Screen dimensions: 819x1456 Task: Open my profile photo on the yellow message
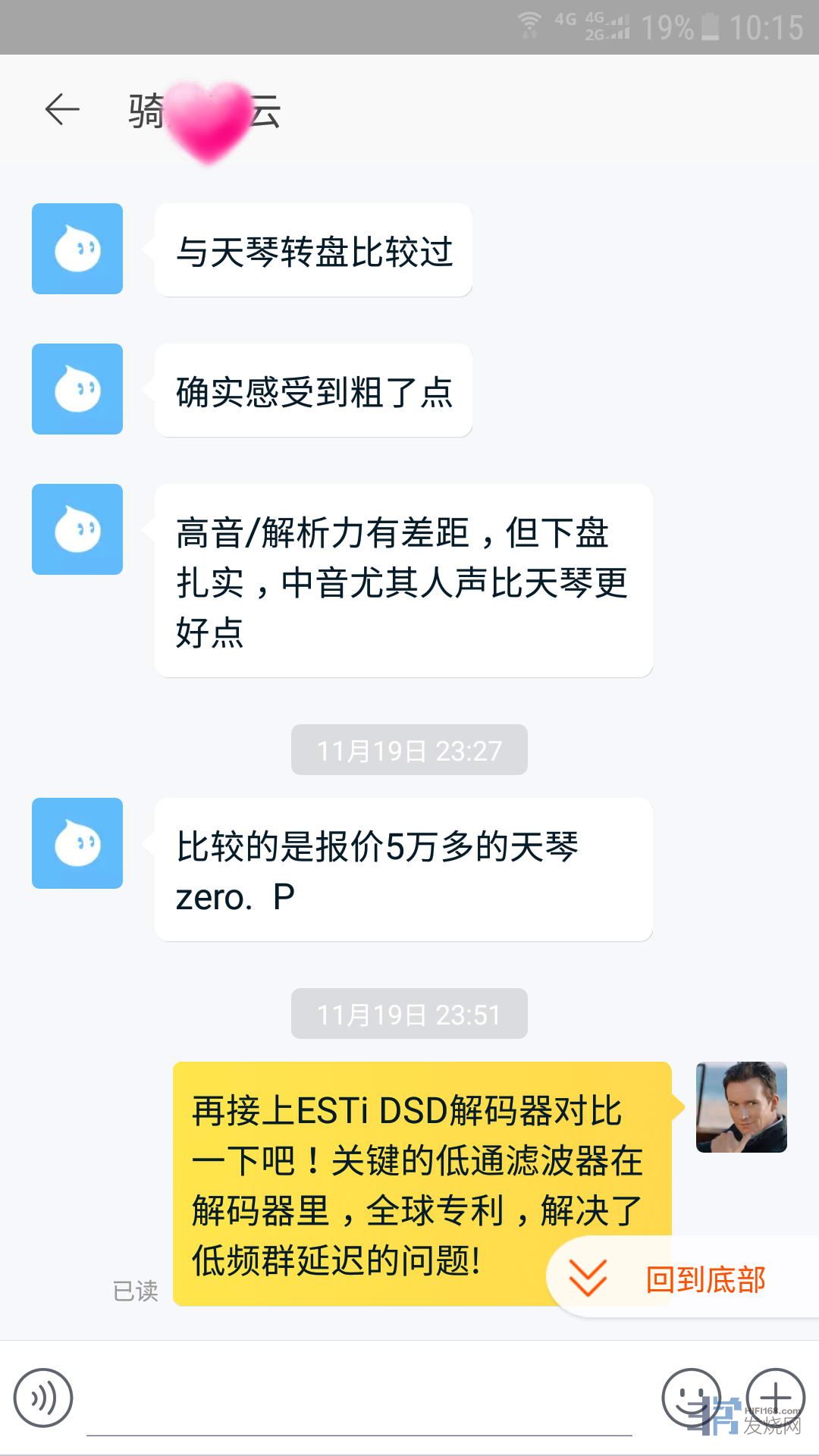(x=741, y=1107)
